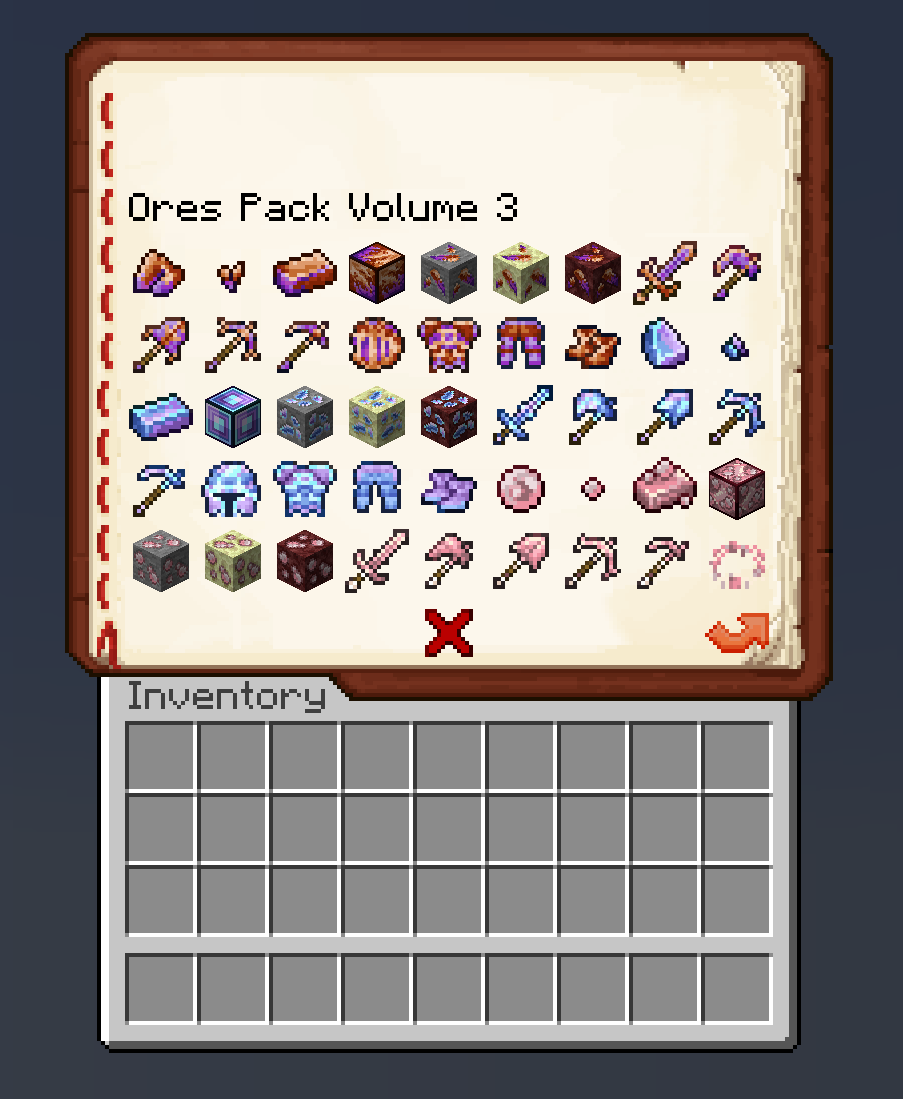903x1099 pixels.
Task: Go to next page with orange arrow
Action: point(737,634)
